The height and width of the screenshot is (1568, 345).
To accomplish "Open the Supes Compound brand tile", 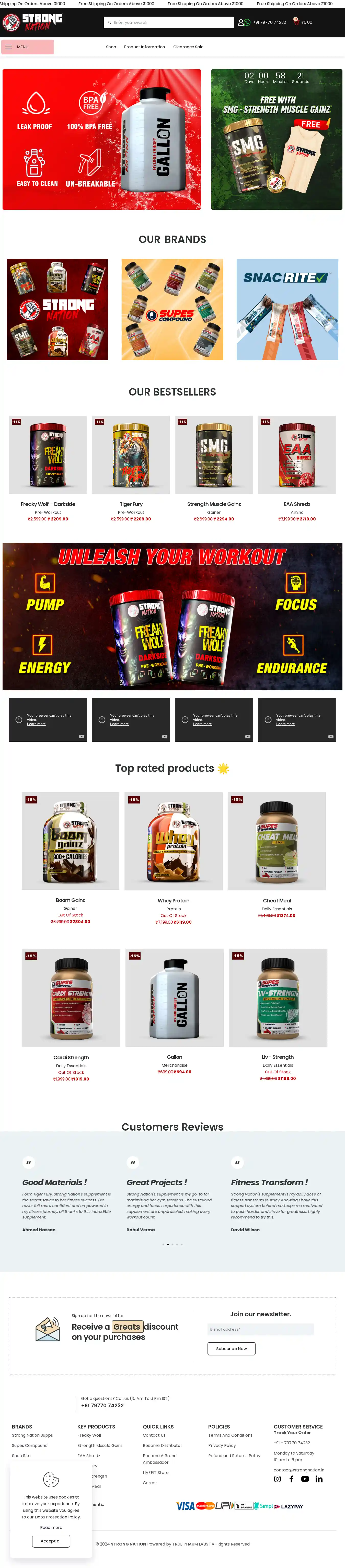I will coord(172,309).
